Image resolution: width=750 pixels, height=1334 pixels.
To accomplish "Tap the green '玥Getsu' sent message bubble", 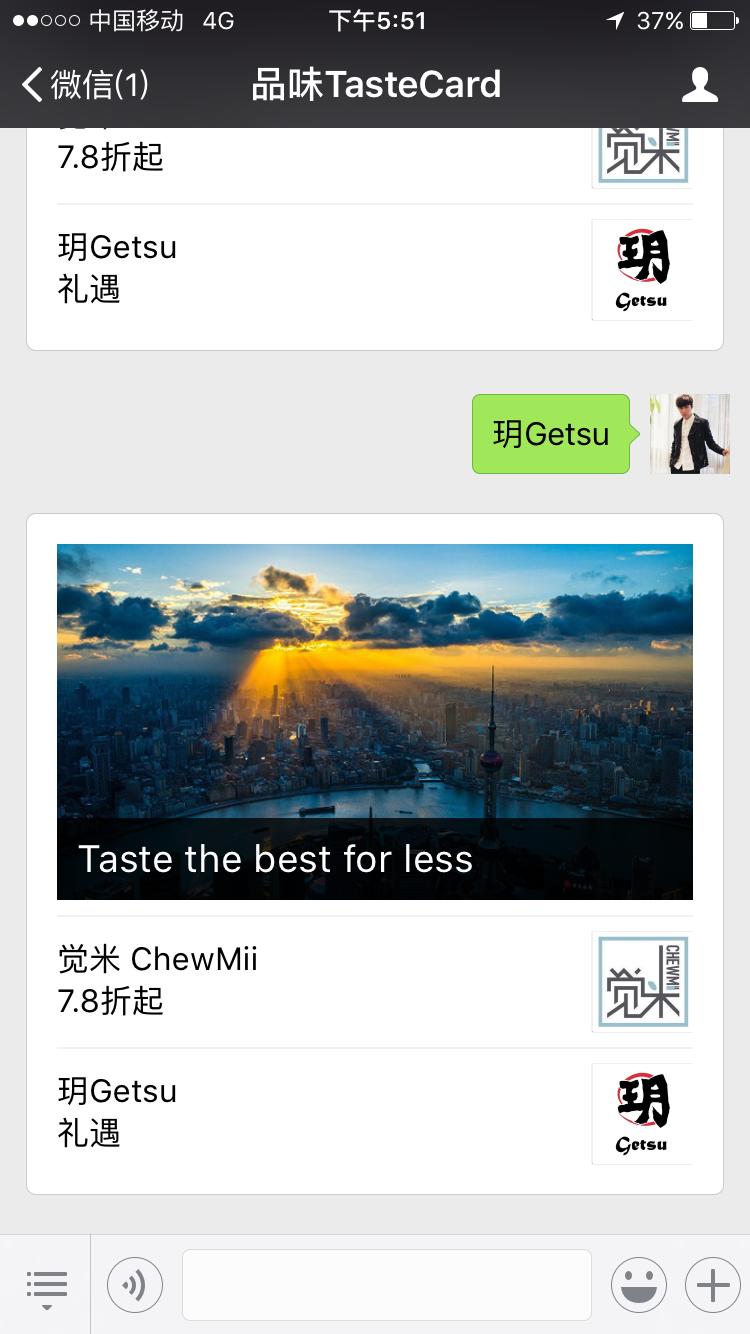I will (550, 433).
